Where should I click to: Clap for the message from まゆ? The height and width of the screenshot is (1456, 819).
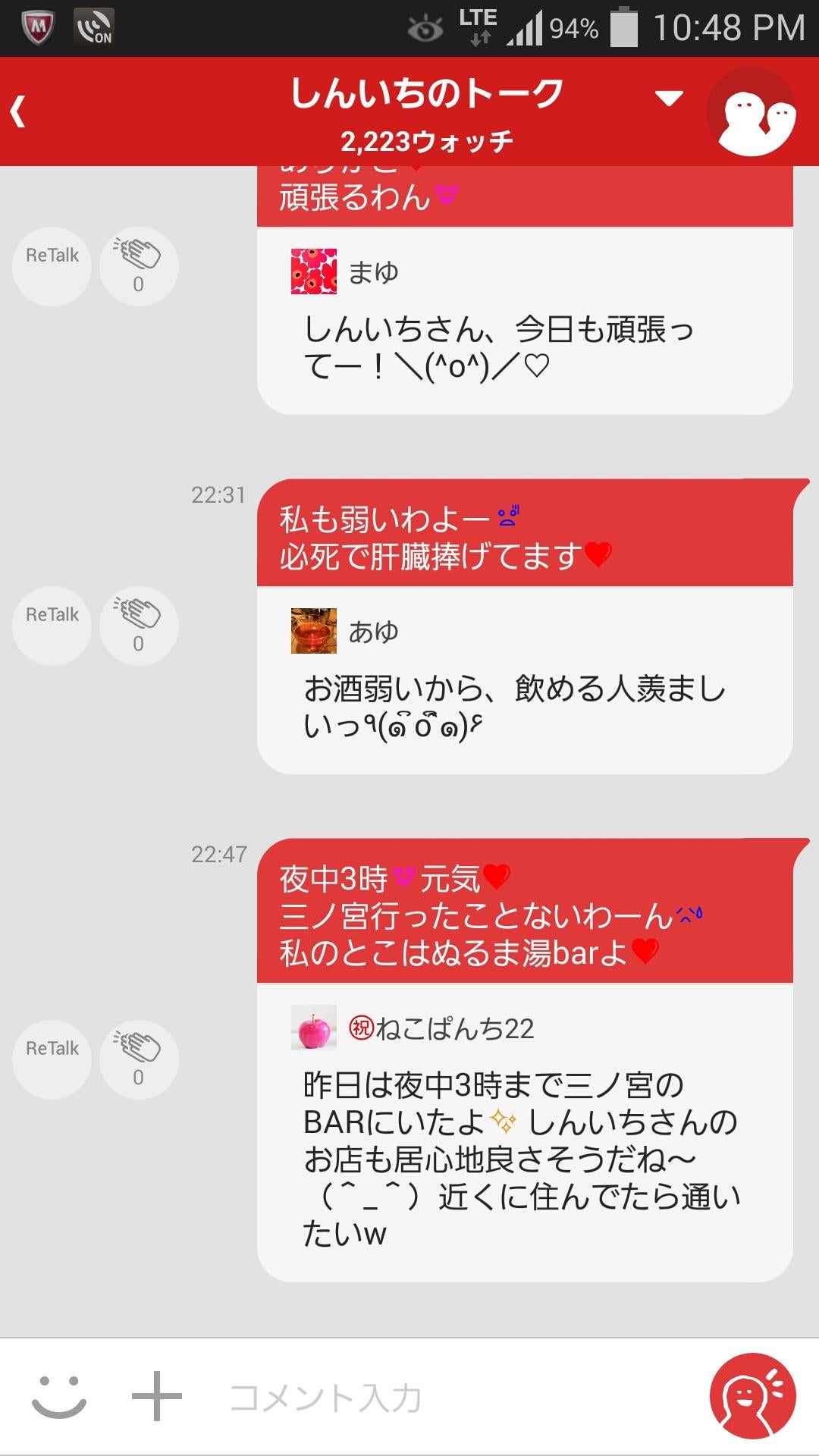coord(138,267)
